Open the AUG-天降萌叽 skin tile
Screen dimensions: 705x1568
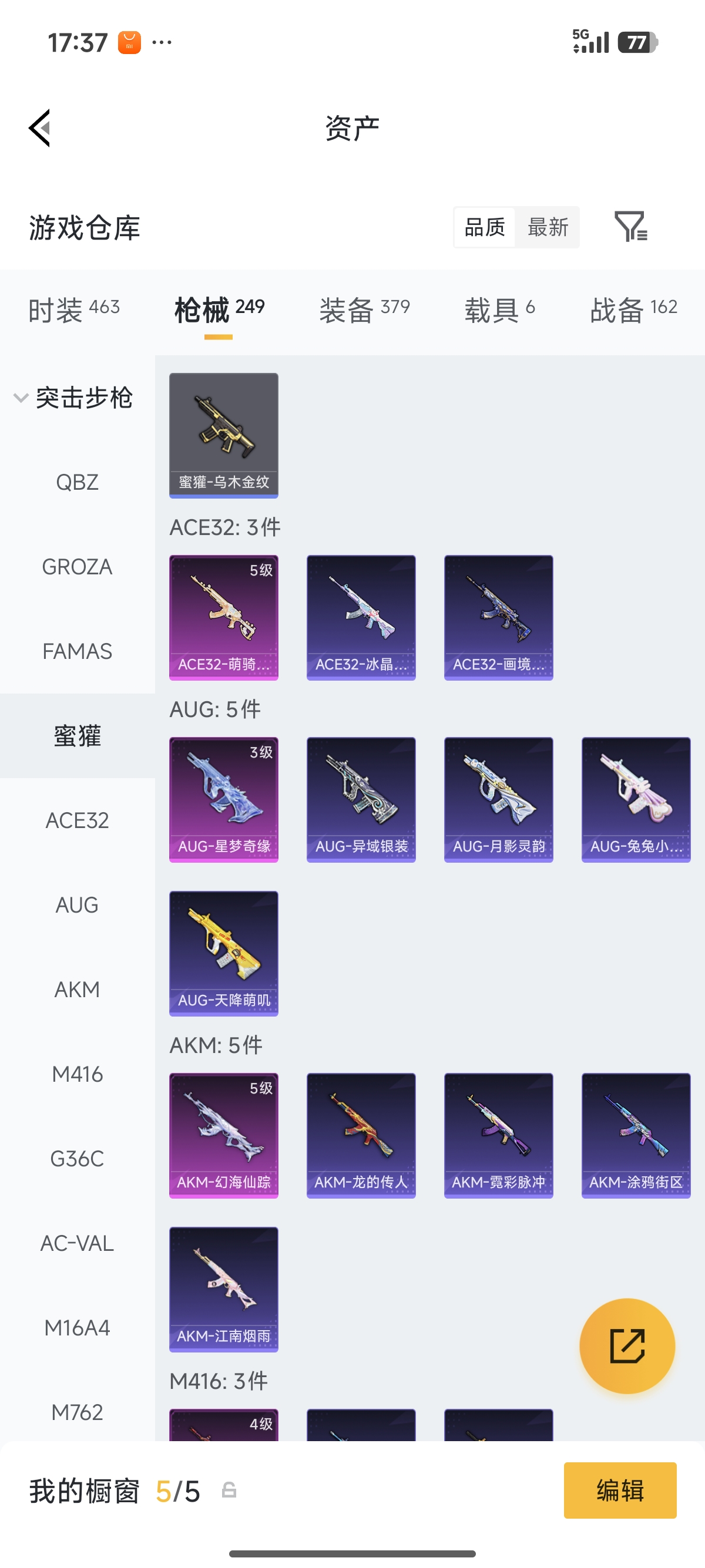(x=223, y=953)
